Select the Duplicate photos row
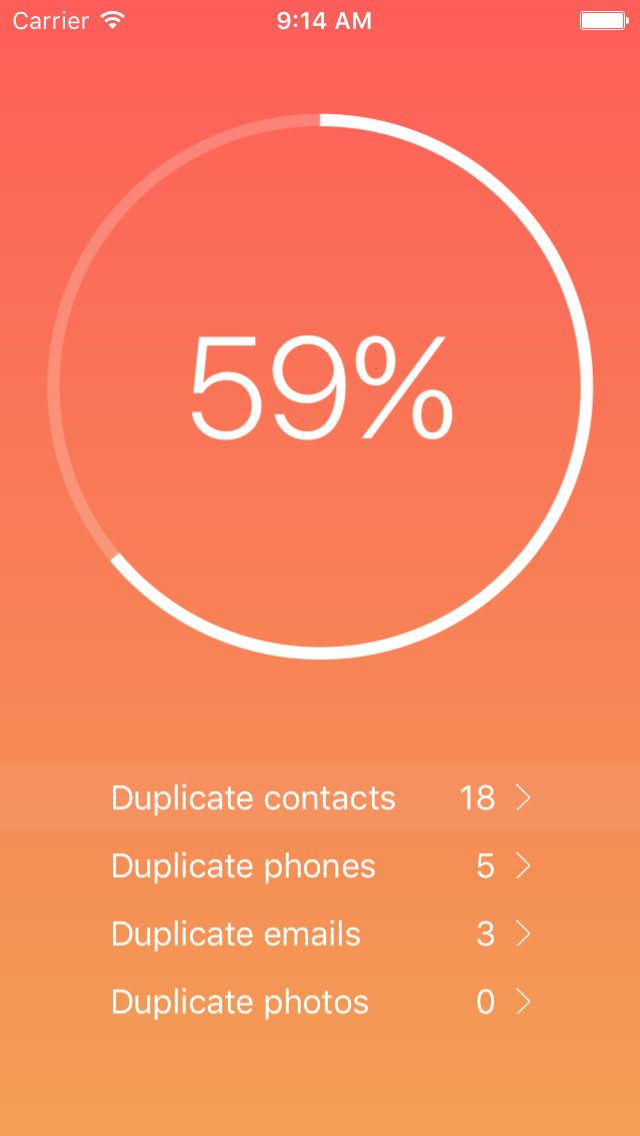The width and height of the screenshot is (640, 1136). click(x=320, y=1001)
